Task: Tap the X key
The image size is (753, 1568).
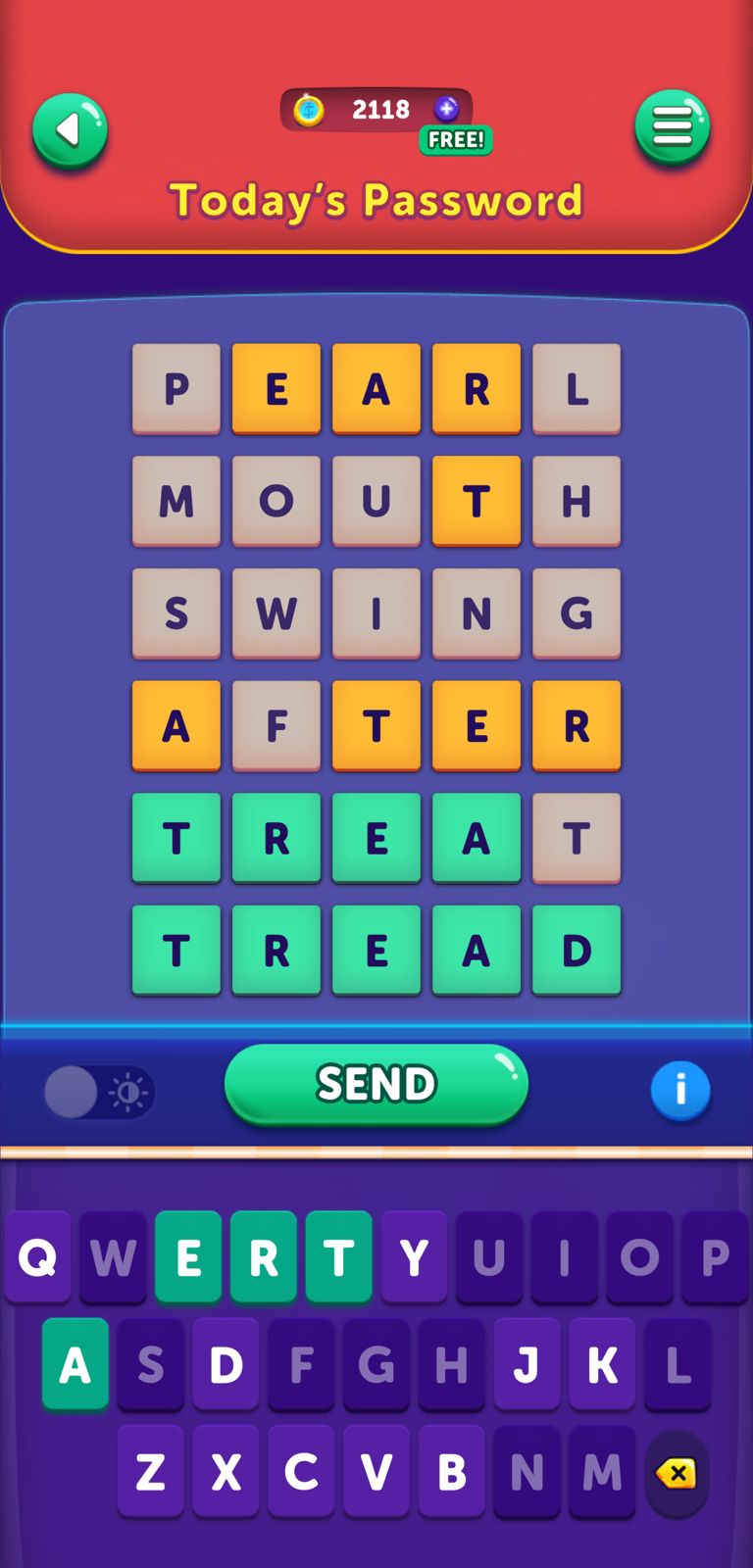Action: tap(226, 1471)
